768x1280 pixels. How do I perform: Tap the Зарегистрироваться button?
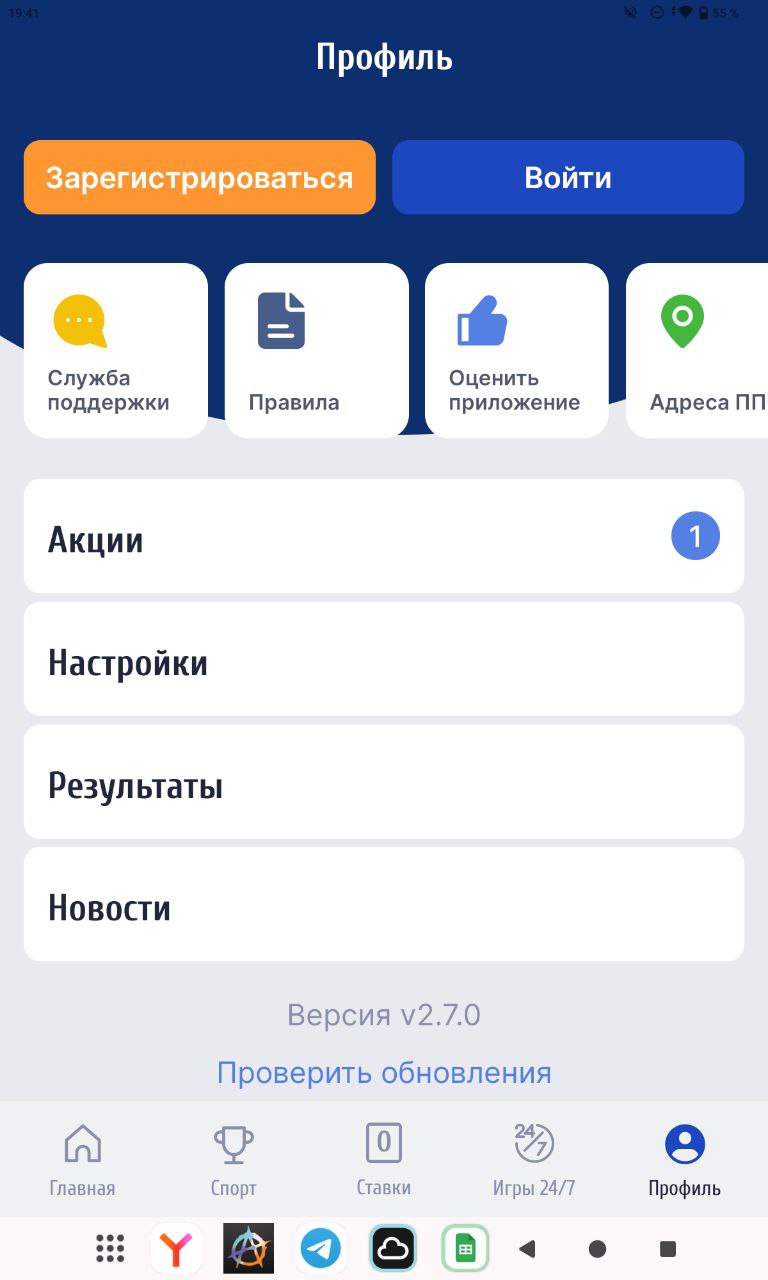pos(200,177)
